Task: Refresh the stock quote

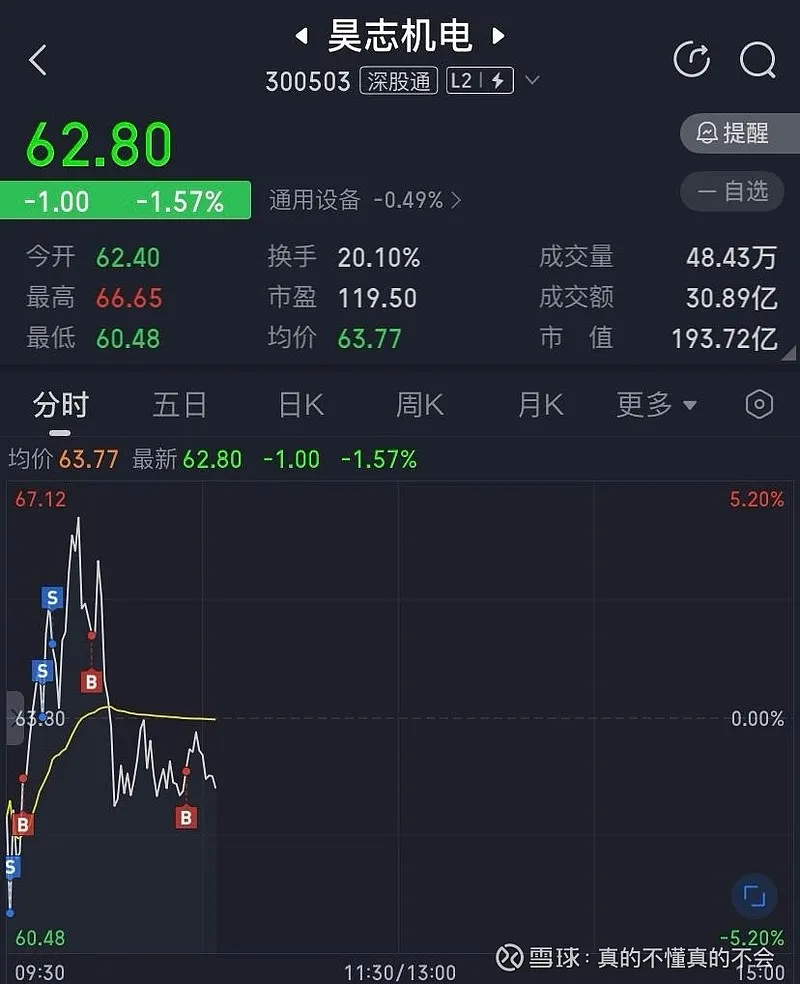Action: [x=692, y=60]
